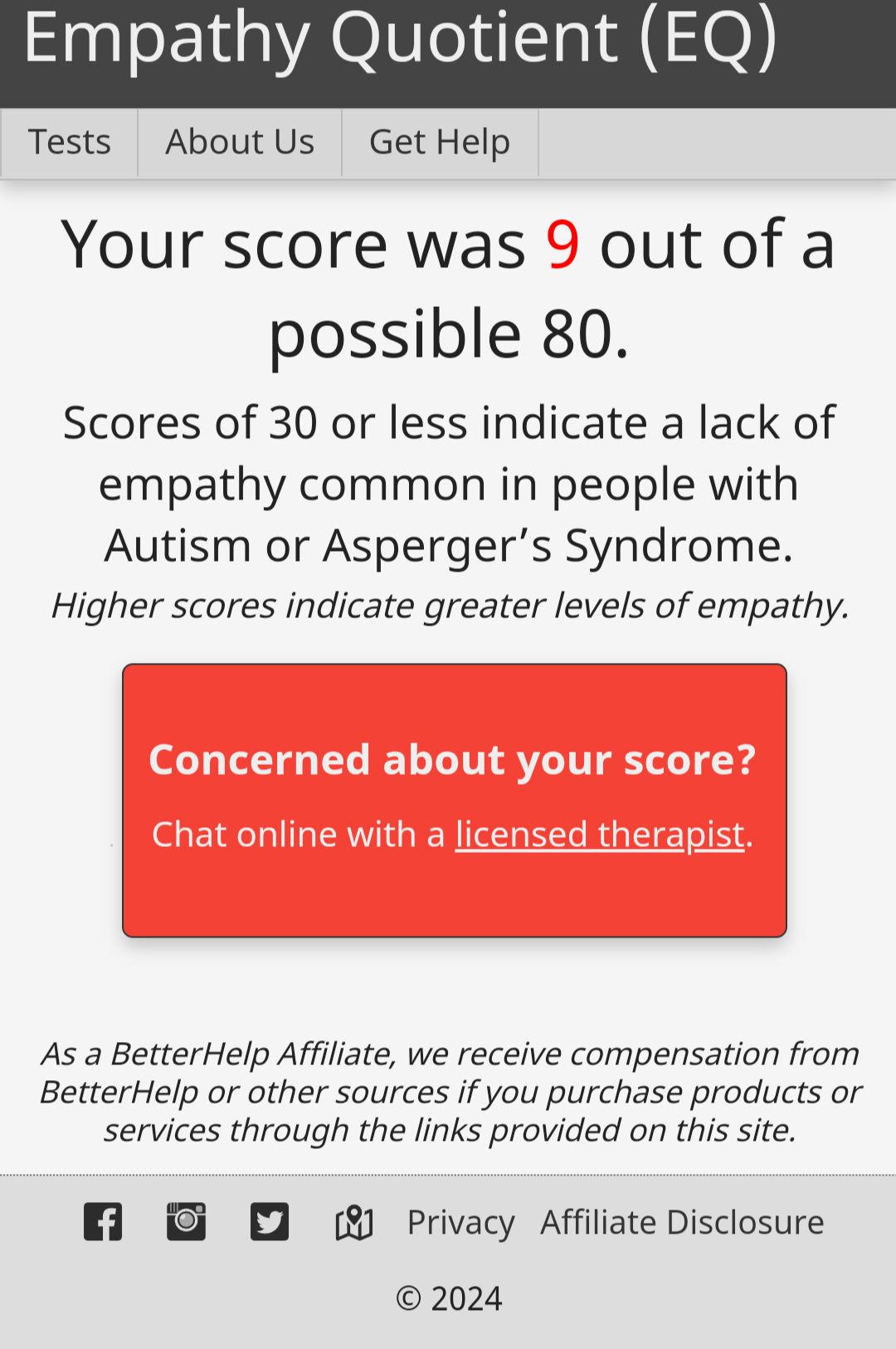896x1349 pixels.
Task: Open the Instagram icon in the footer
Action: click(x=186, y=1221)
